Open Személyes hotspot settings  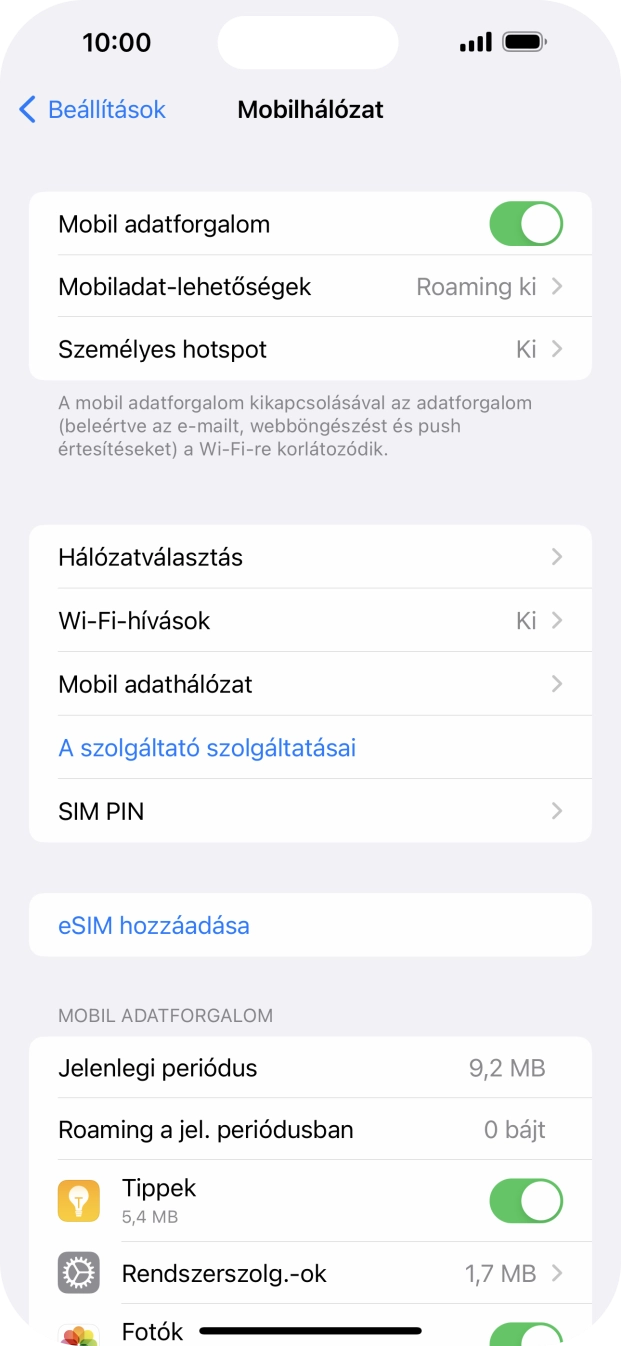(x=310, y=350)
